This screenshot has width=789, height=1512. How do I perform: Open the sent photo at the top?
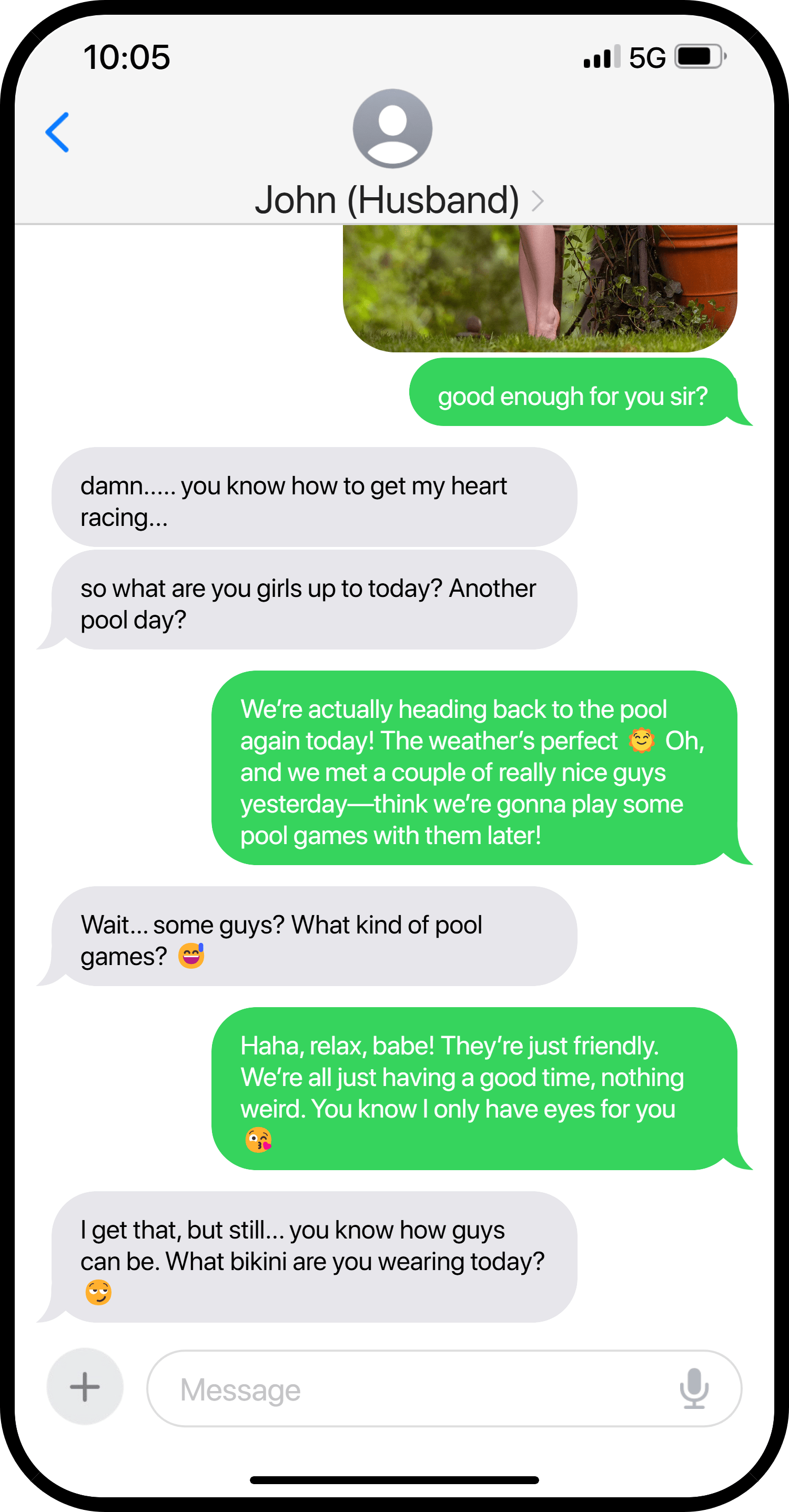[x=539, y=288]
